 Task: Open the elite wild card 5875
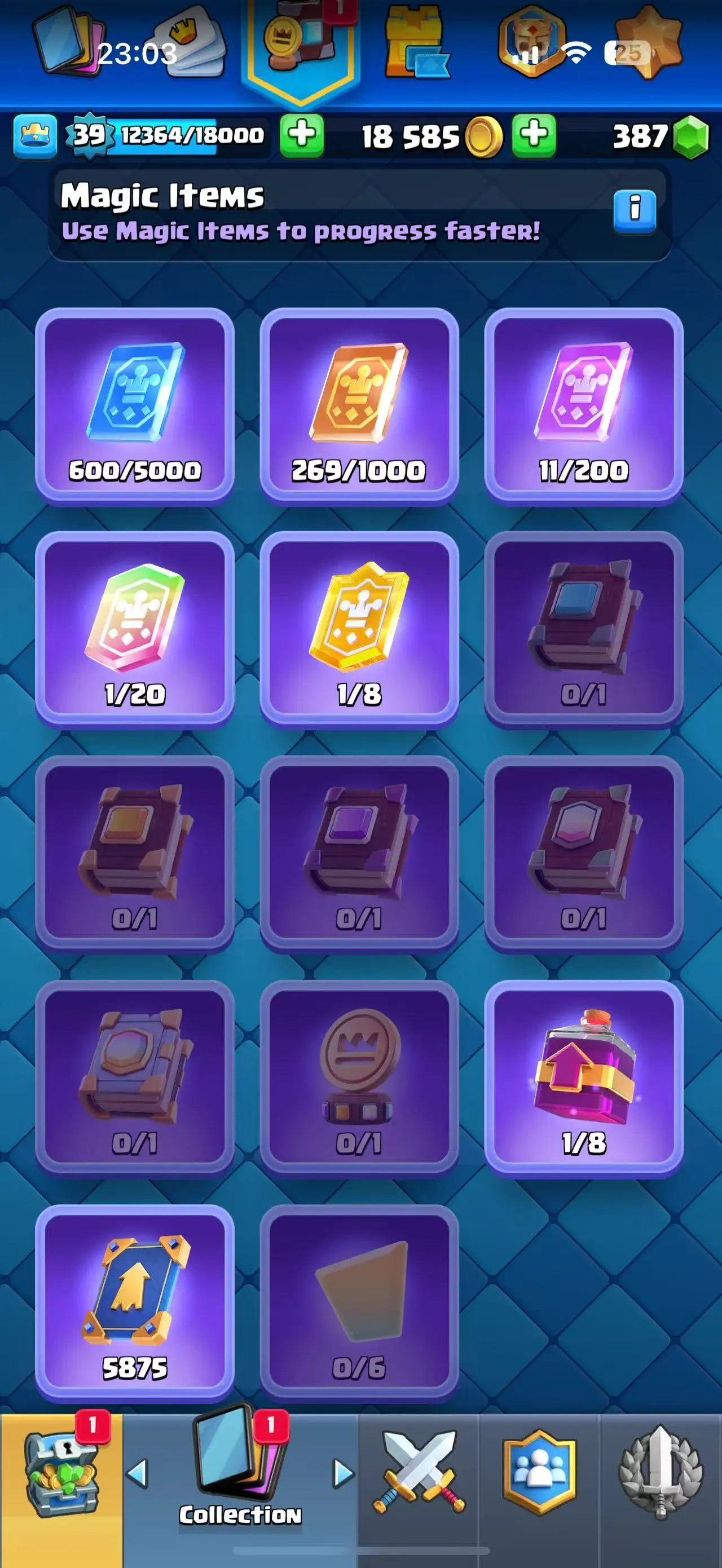[x=135, y=1302]
